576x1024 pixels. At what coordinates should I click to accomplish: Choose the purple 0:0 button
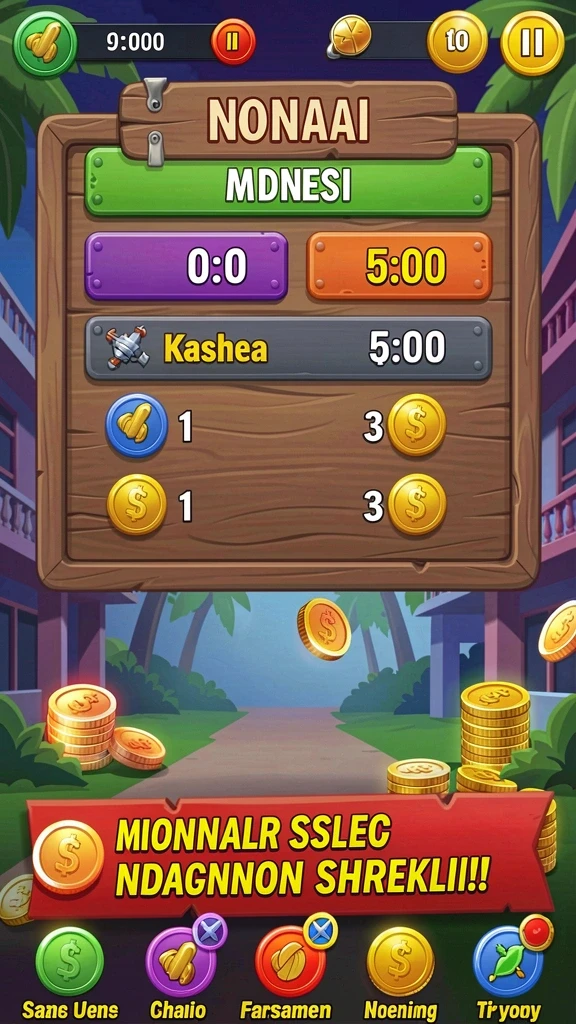pos(186,266)
